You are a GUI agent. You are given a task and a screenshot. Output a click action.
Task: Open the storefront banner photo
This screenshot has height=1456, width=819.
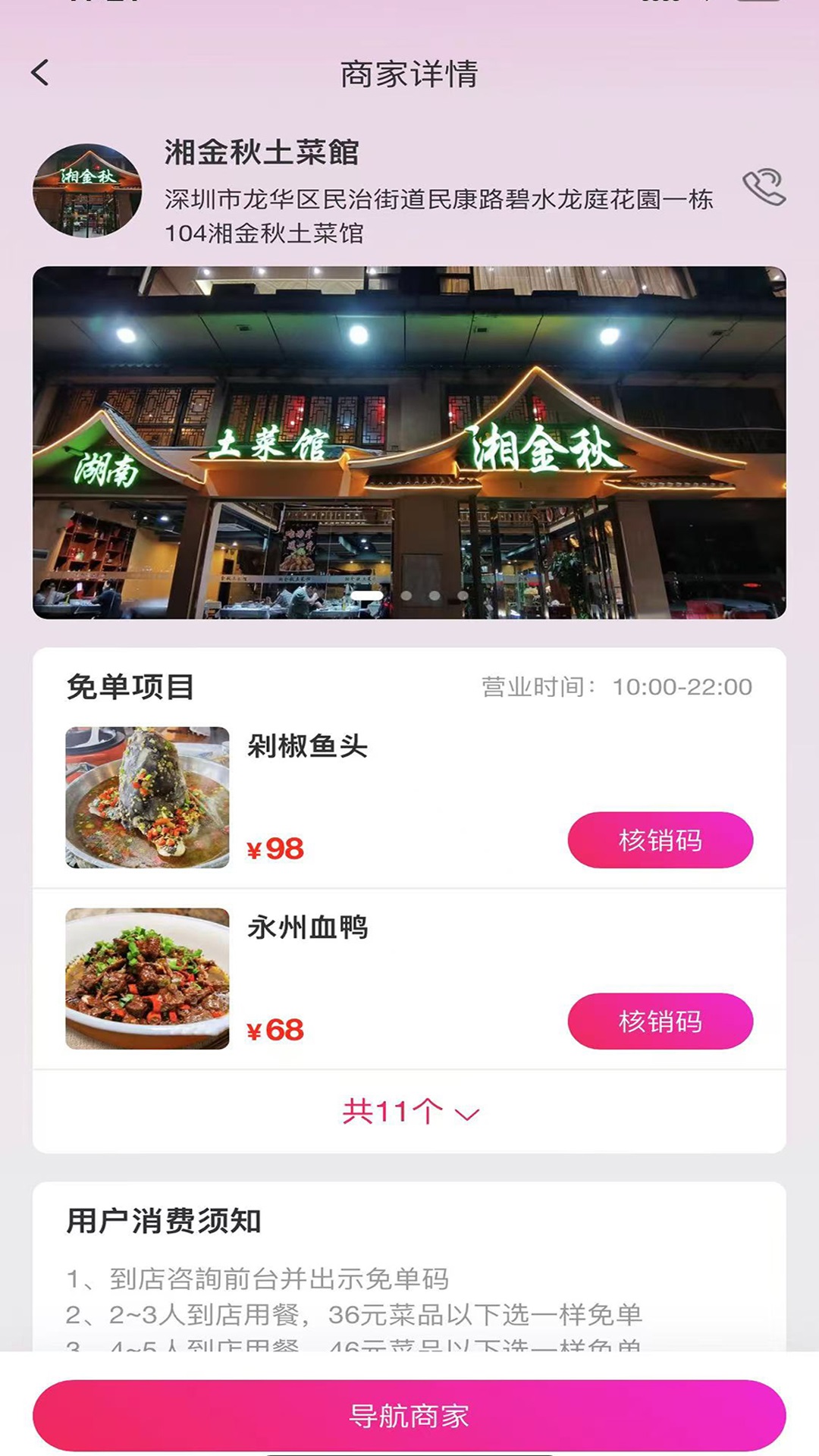[409, 442]
